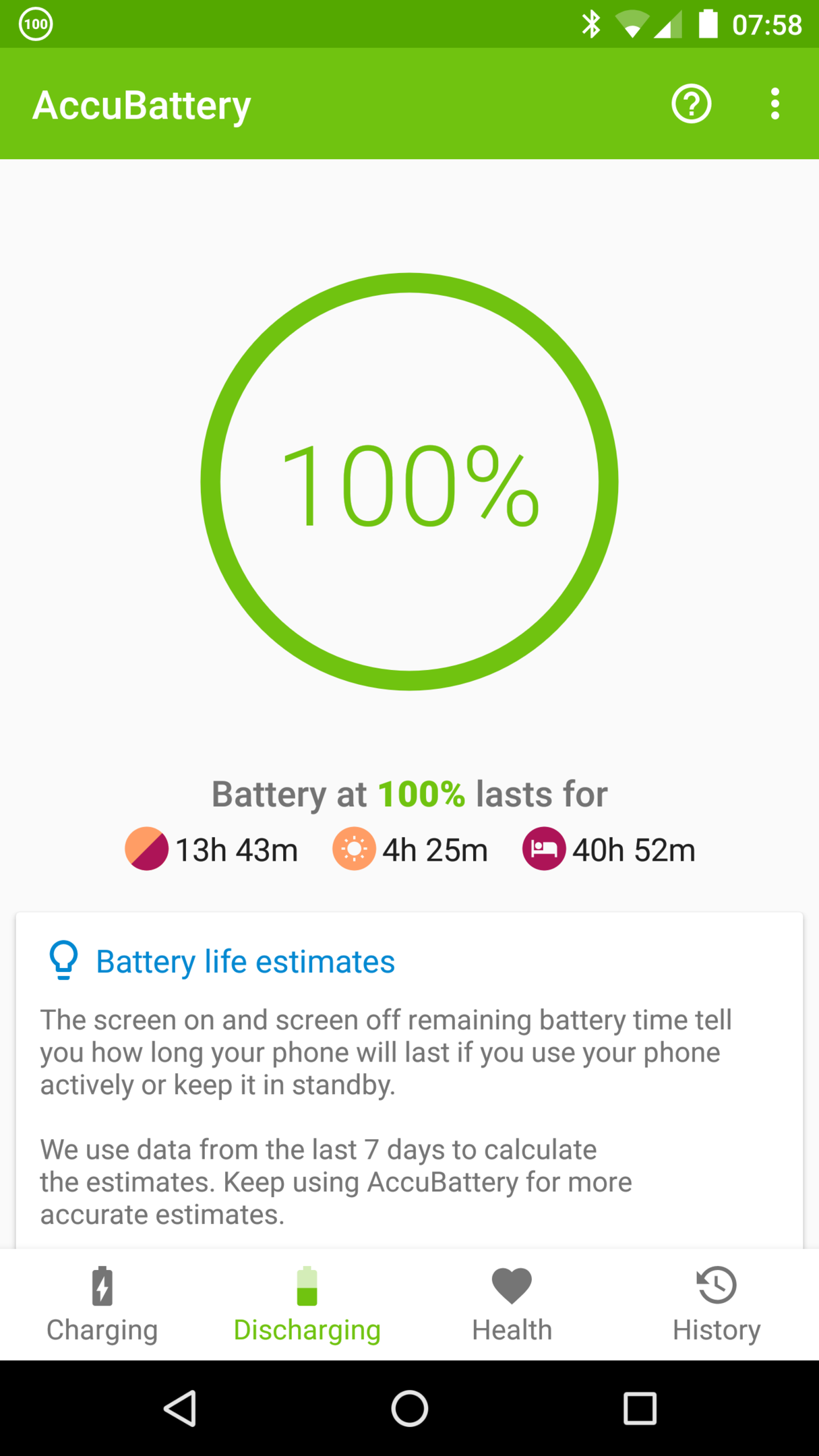Viewport: 819px width, 1456px height.
Task: Open the help question mark icon
Action: pos(691,104)
